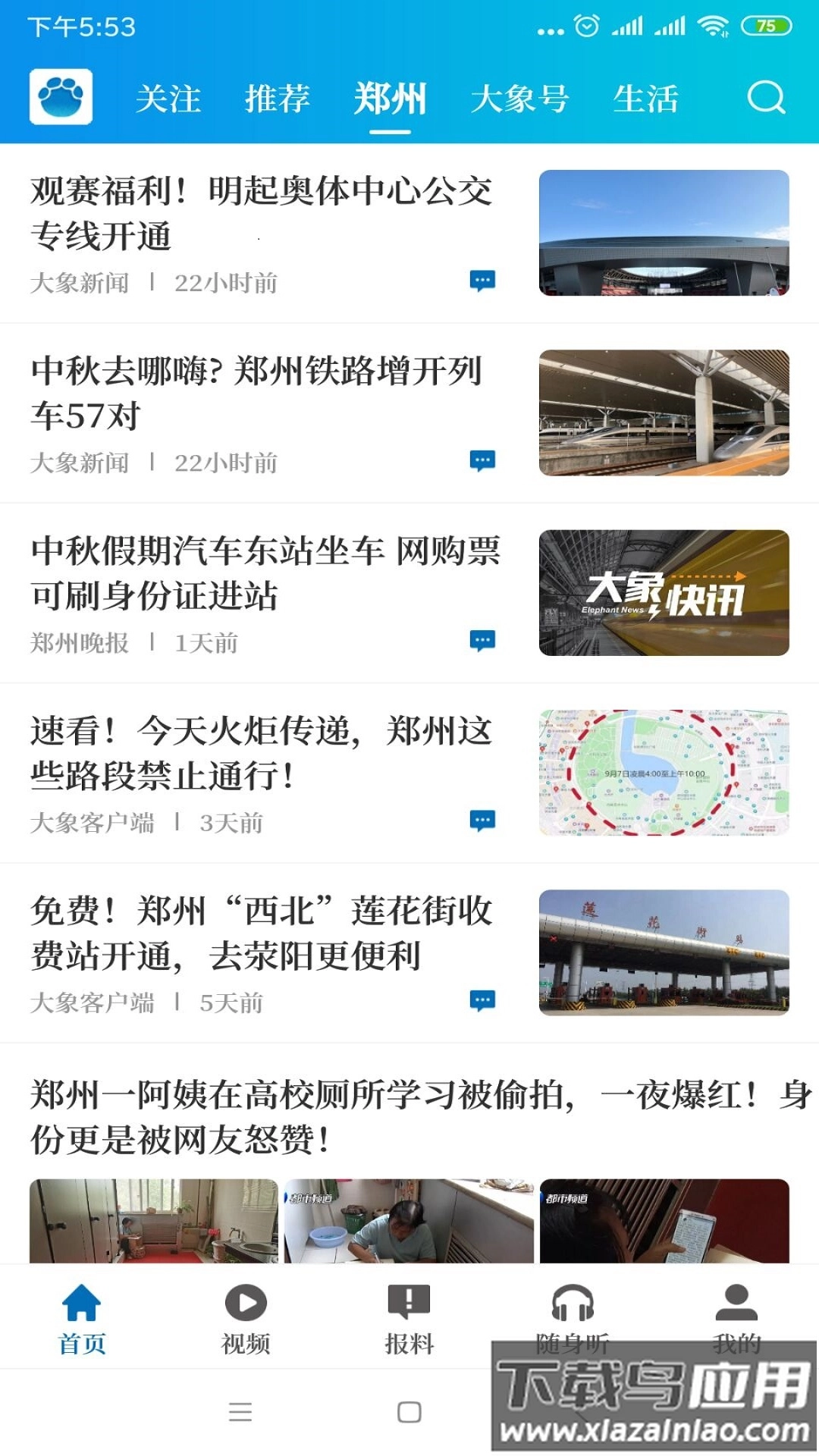Switch to the 关注 tab
Viewport: 819px width, 1456px height.
168,99
